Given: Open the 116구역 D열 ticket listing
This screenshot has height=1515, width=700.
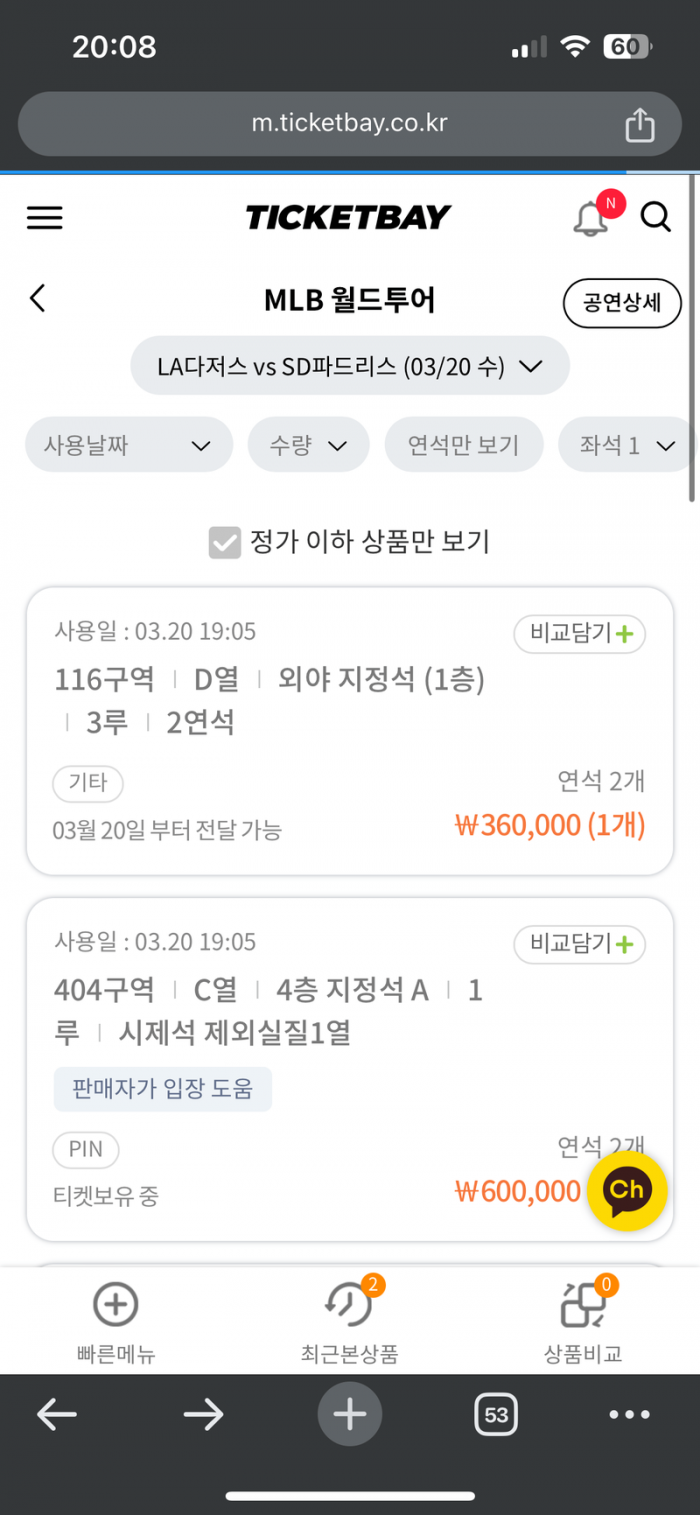Looking at the screenshot, I should pyautogui.click(x=270, y=700).
